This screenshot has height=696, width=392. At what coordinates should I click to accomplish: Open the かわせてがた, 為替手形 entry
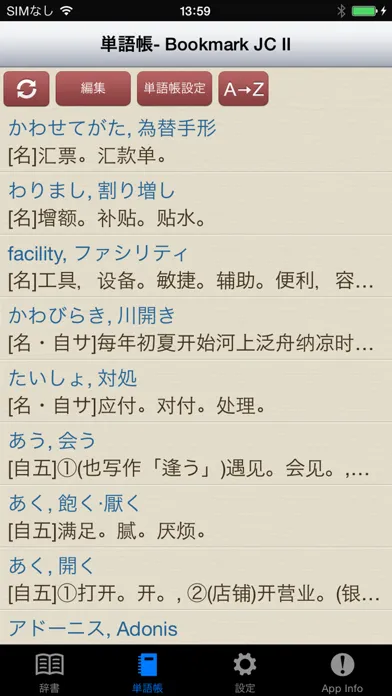pos(196,141)
